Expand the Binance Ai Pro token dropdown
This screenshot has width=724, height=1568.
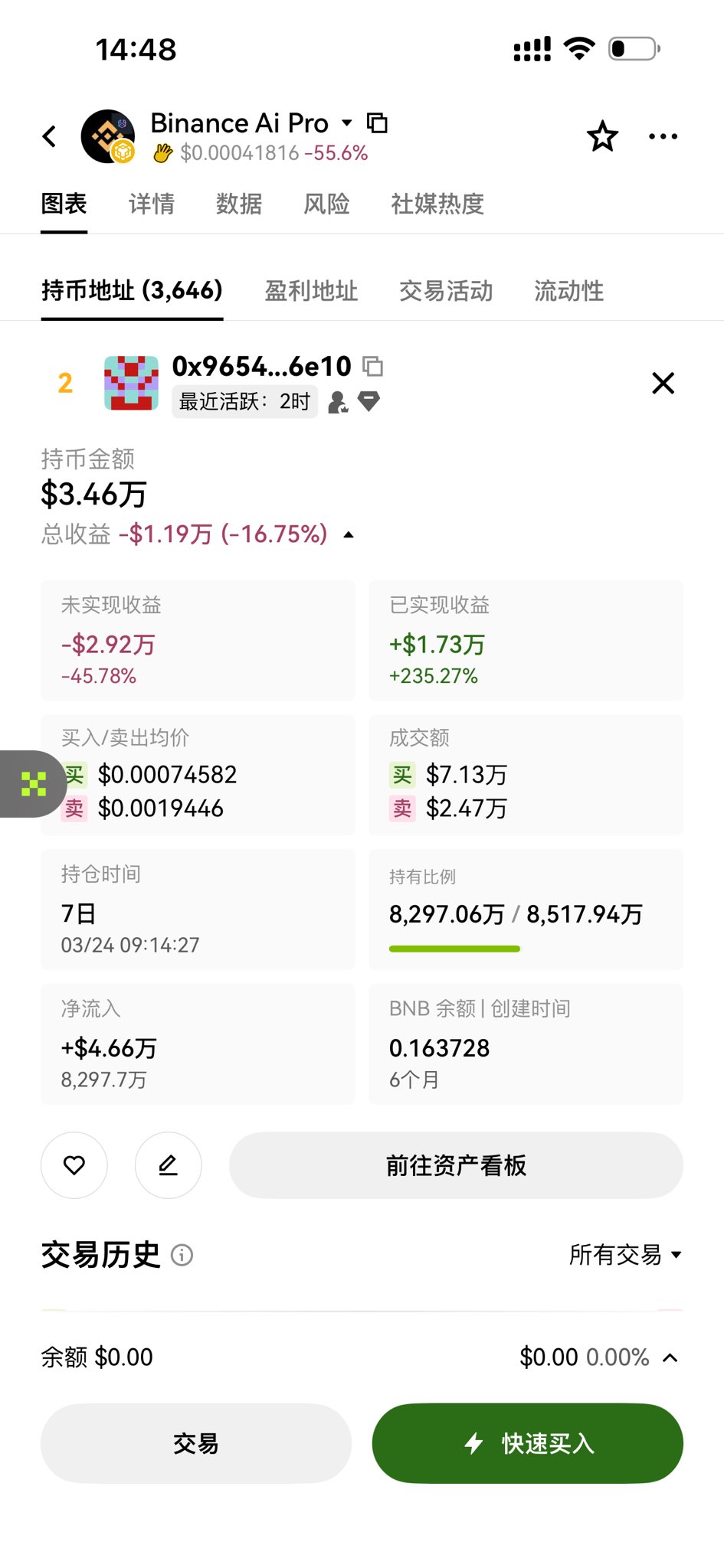pos(347,122)
